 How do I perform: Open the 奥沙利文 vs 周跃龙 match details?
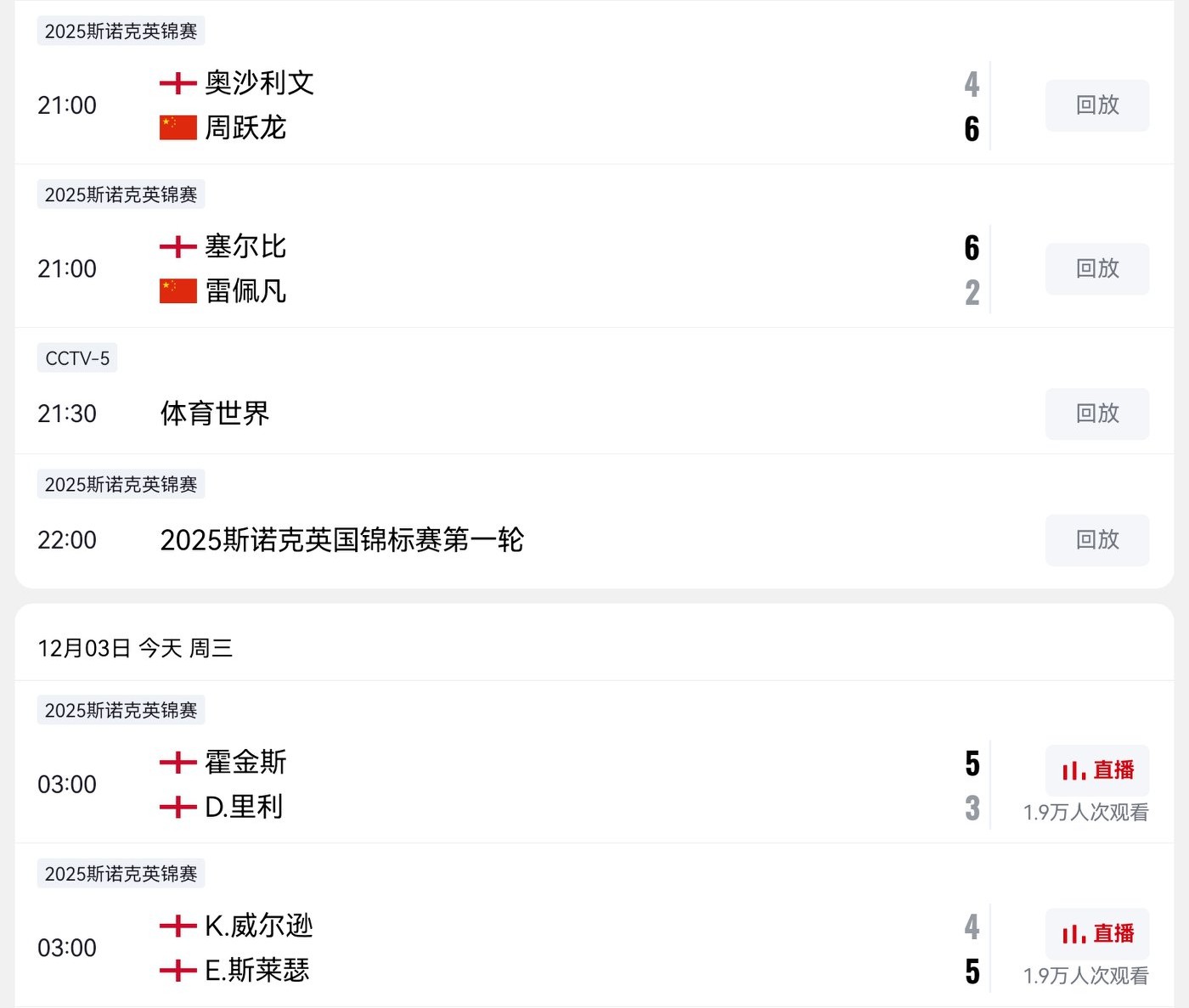(510, 105)
